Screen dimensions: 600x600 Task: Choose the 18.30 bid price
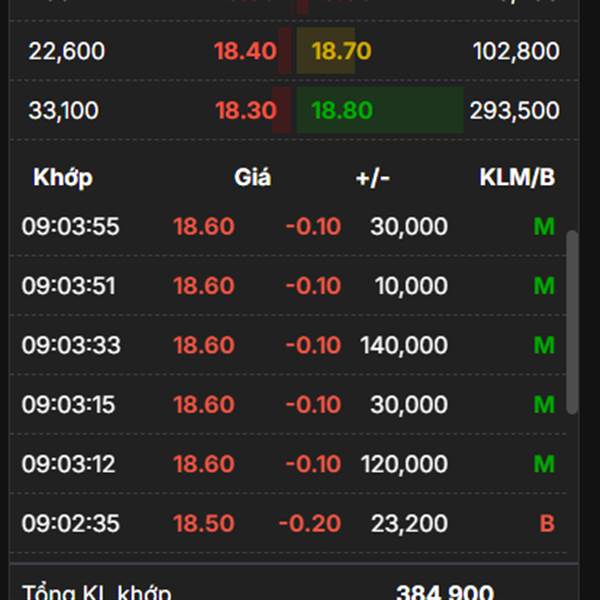tap(246, 110)
